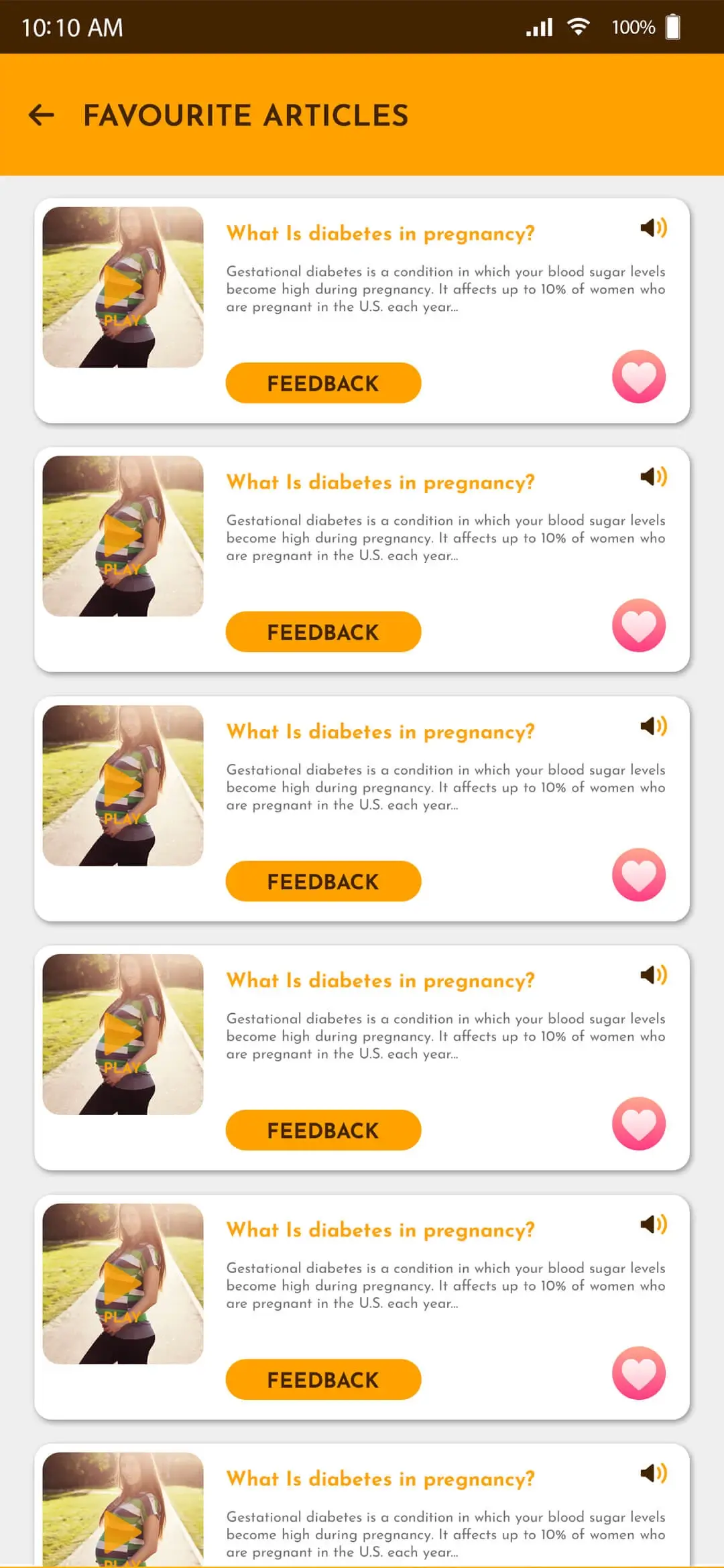Play audio narration for the first article
724x1568 pixels.
pos(654,228)
